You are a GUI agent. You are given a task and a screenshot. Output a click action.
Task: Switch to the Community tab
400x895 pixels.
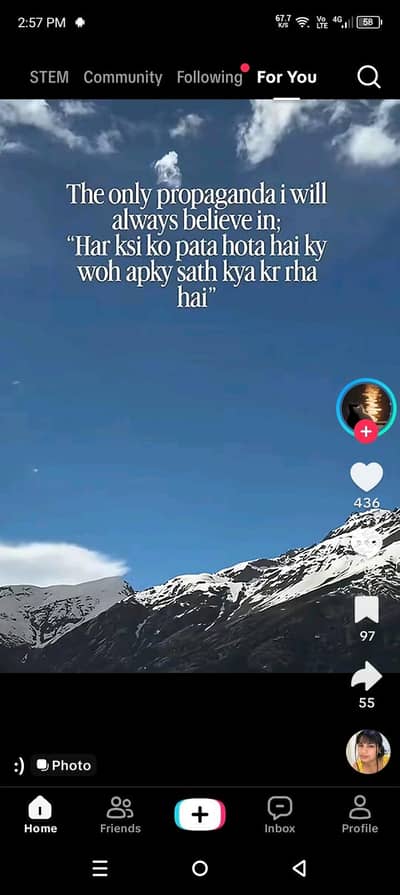pos(123,77)
